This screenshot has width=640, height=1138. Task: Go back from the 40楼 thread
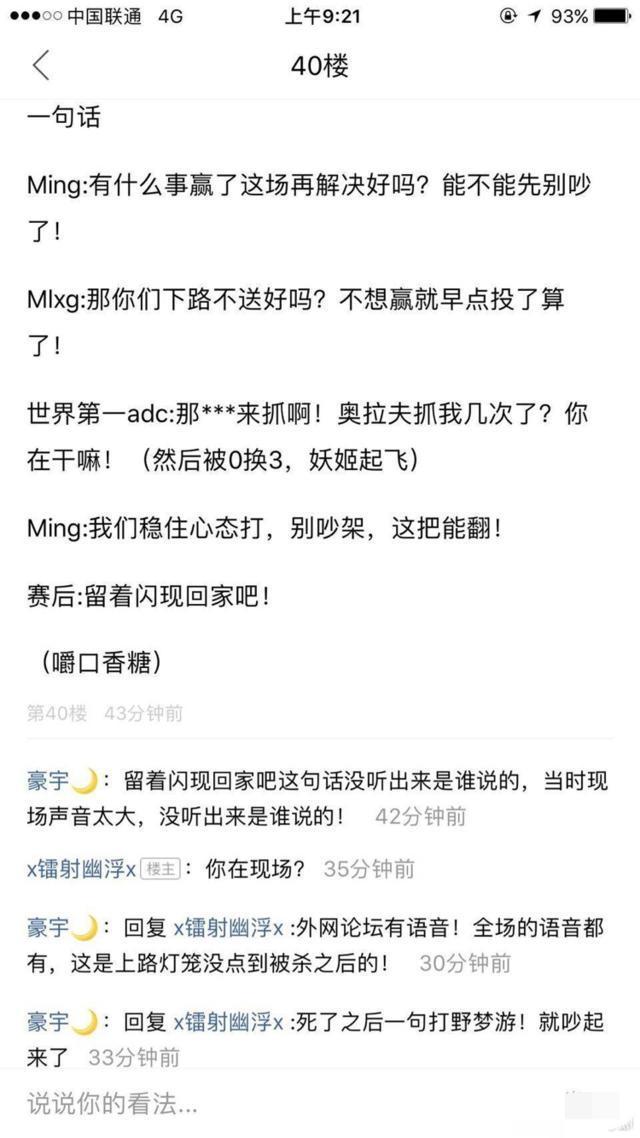click(41, 66)
